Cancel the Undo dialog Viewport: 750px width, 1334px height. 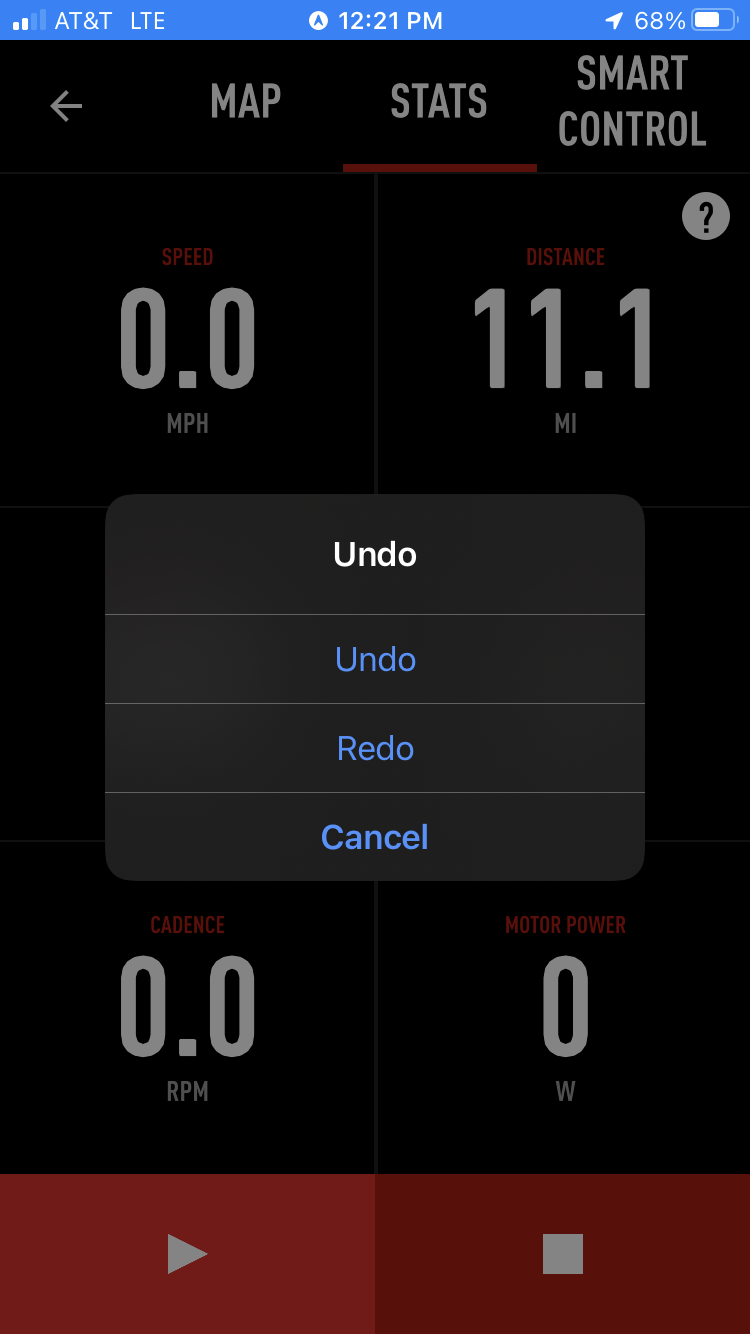[x=375, y=837]
